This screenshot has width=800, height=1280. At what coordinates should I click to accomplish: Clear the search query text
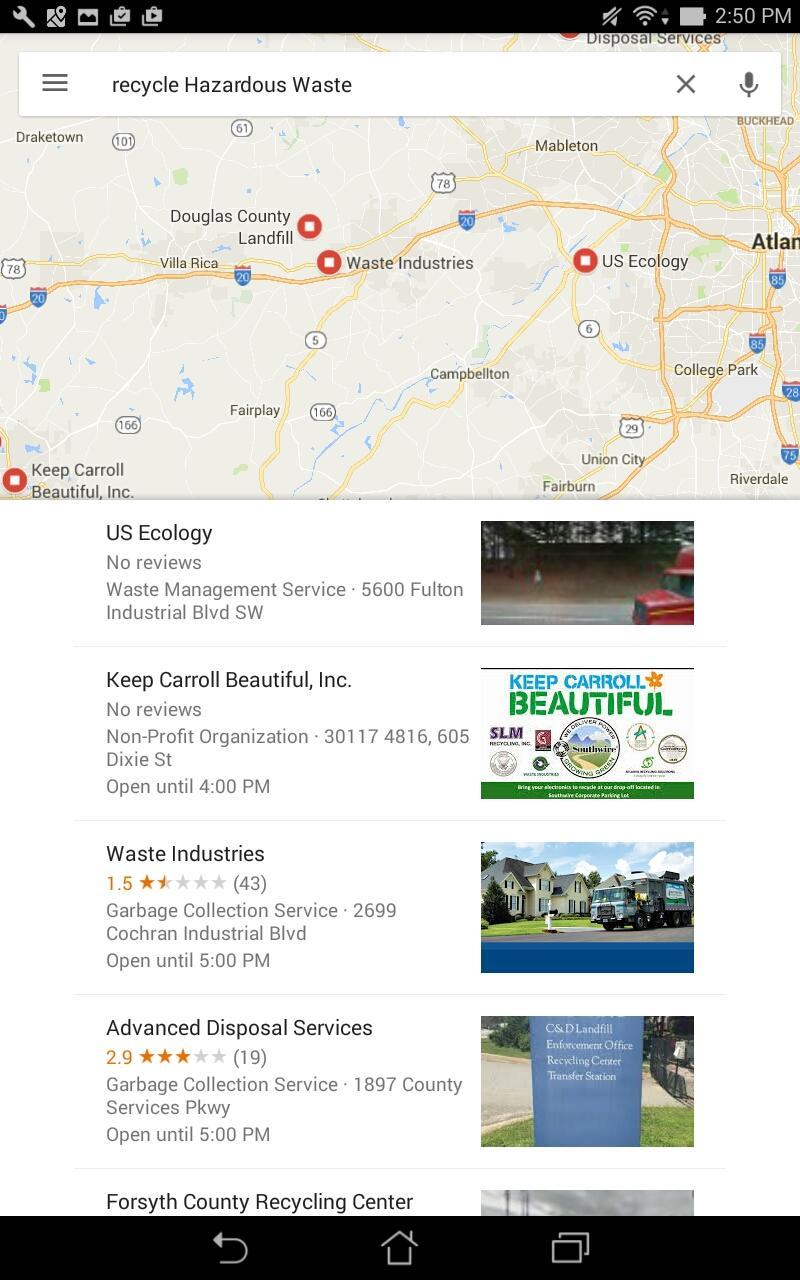(x=685, y=85)
